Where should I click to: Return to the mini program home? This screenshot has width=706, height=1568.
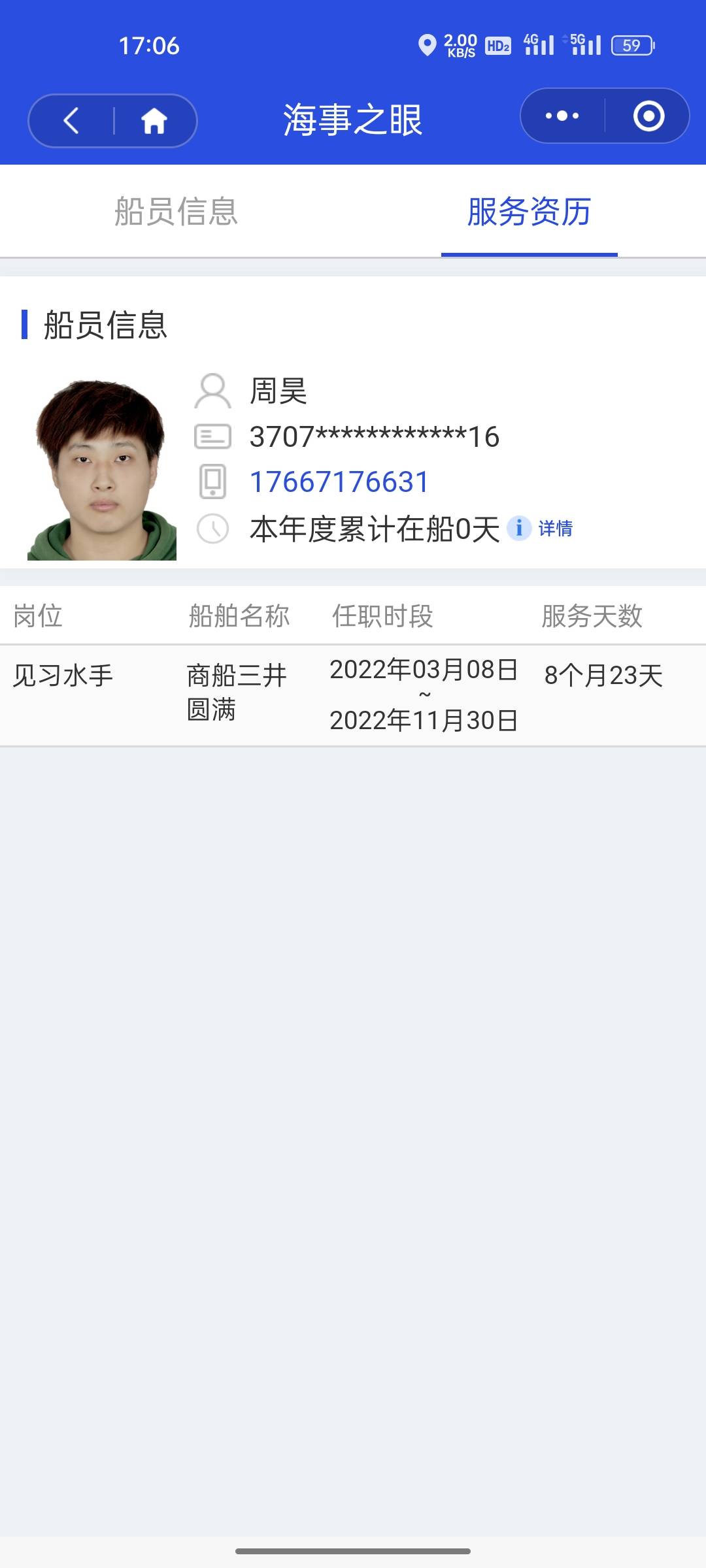click(x=154, y=121)
